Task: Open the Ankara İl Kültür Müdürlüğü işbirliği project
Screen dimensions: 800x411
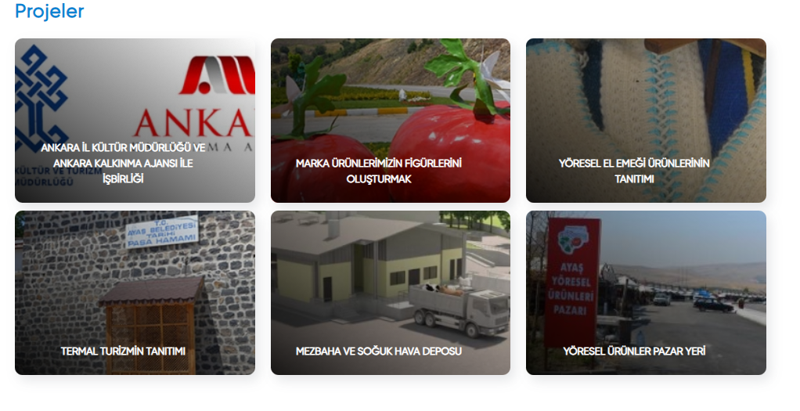Action: point(135,121)
